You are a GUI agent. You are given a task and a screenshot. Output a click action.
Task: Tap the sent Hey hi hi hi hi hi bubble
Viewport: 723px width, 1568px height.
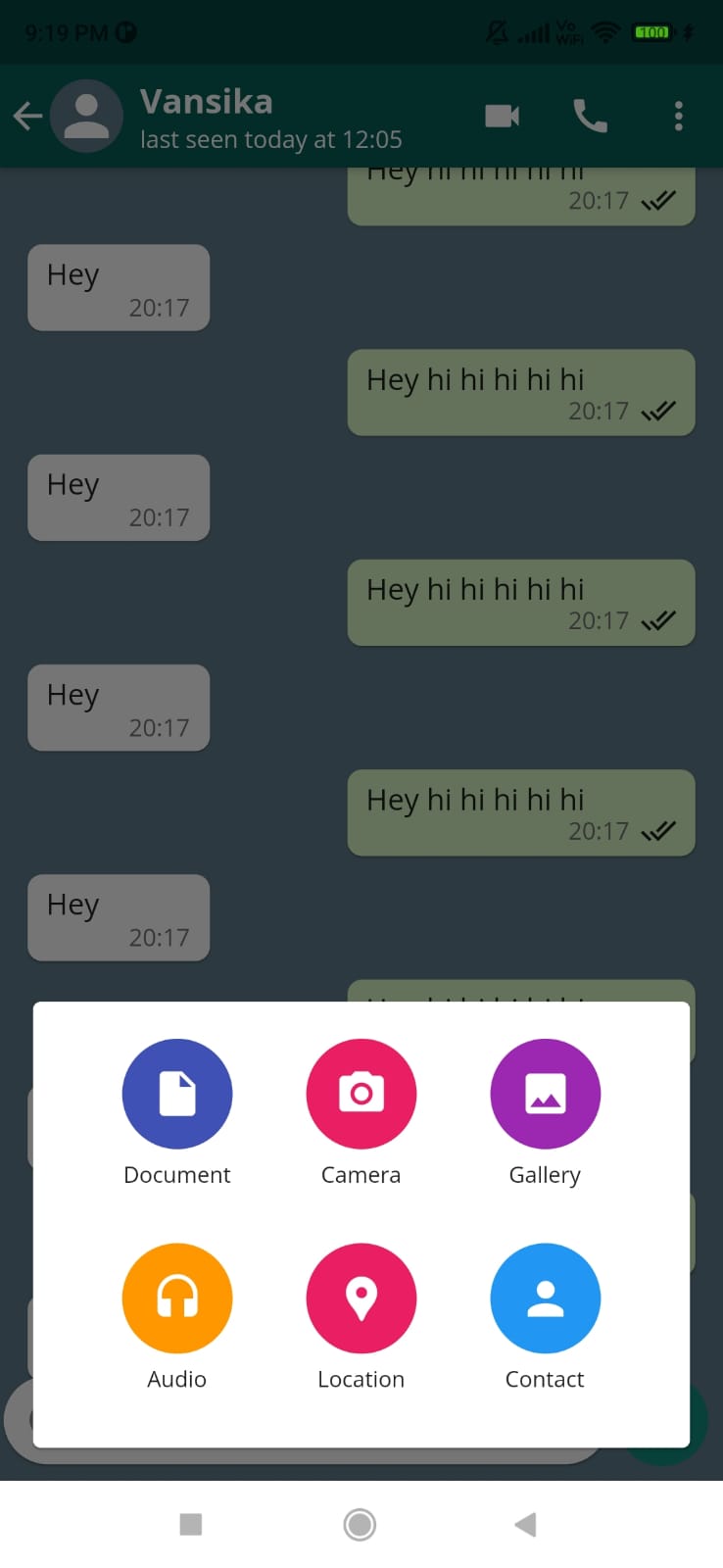click(520, 392)
